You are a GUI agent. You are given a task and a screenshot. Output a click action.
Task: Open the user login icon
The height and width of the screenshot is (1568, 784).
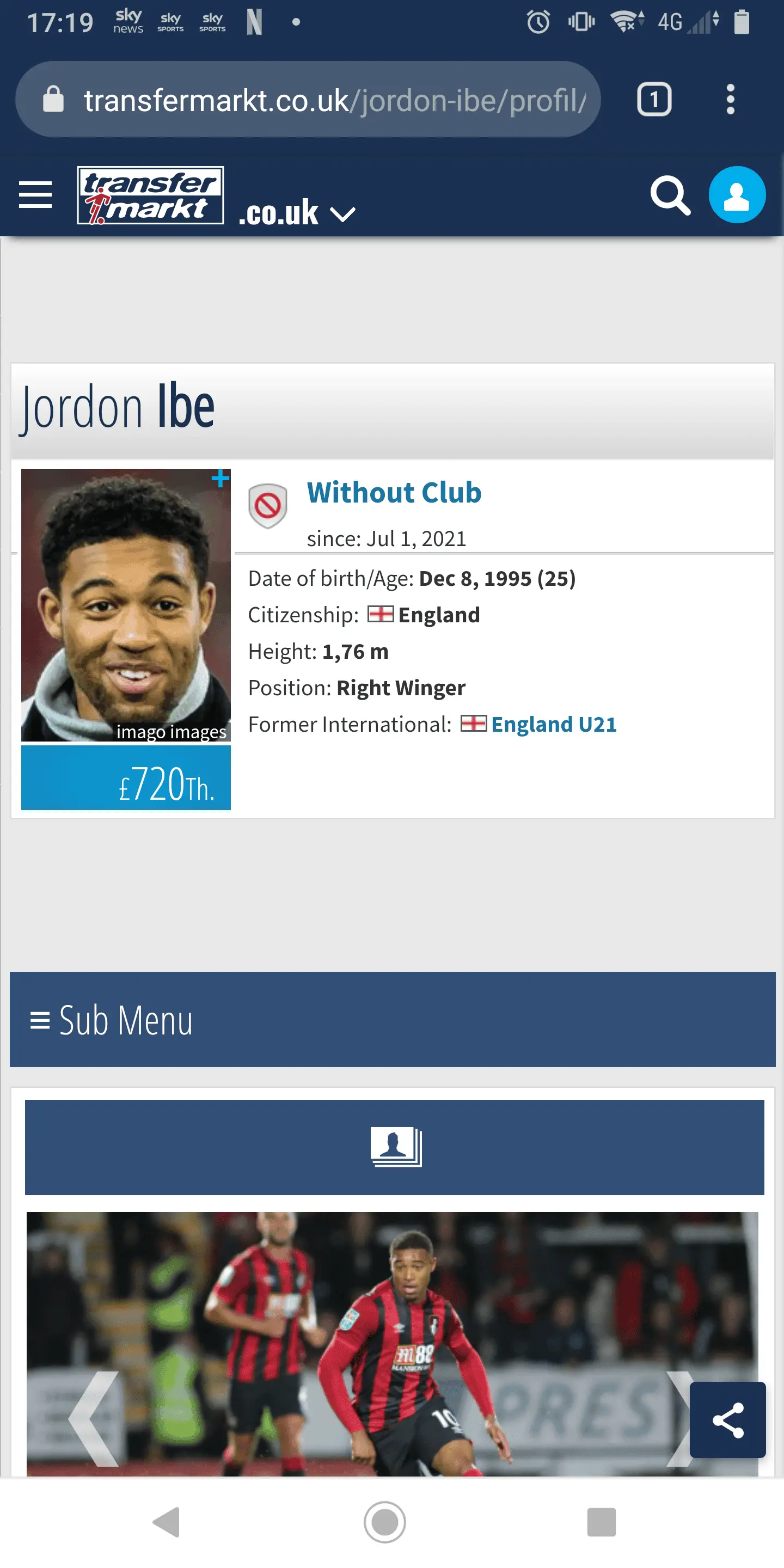pos(736,195)
